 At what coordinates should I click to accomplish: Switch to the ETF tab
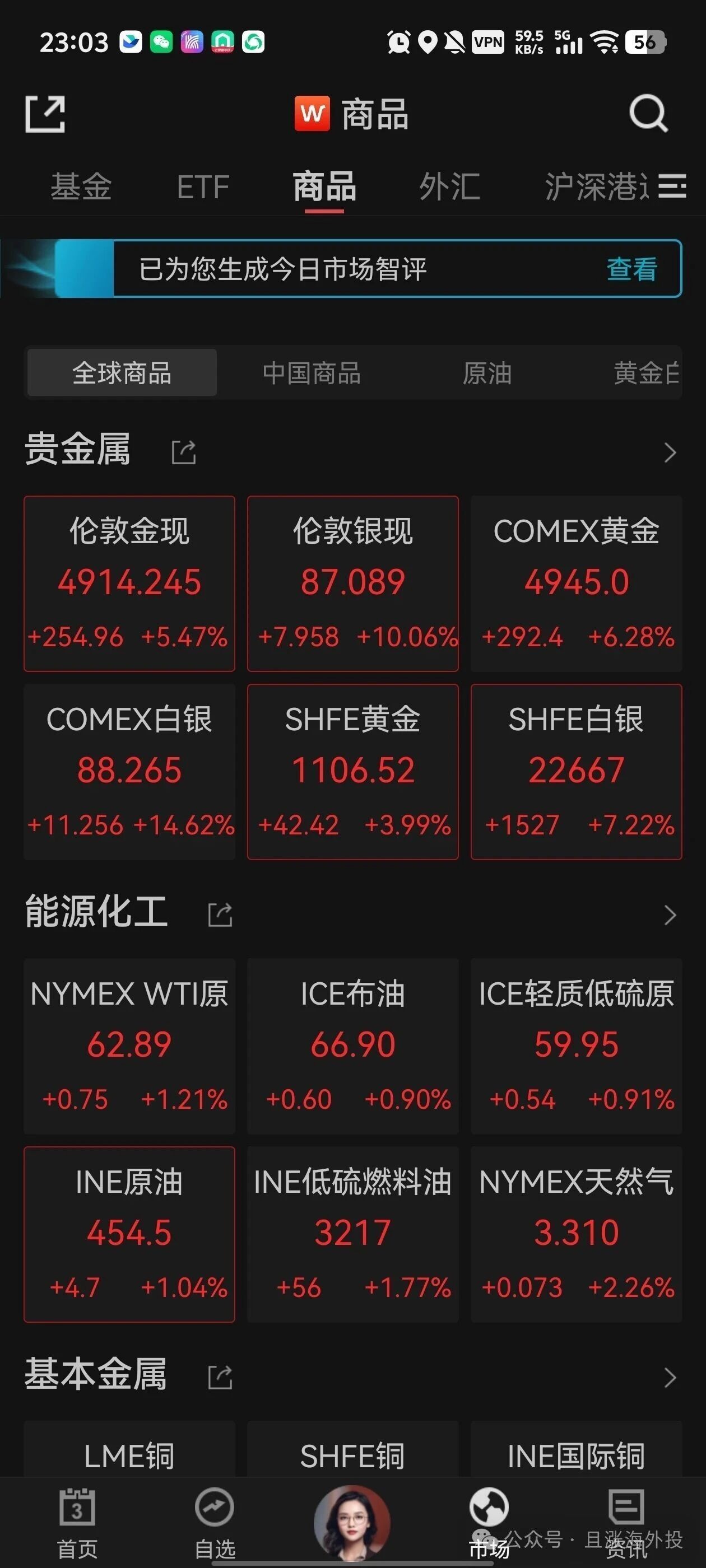click(203, 186)
